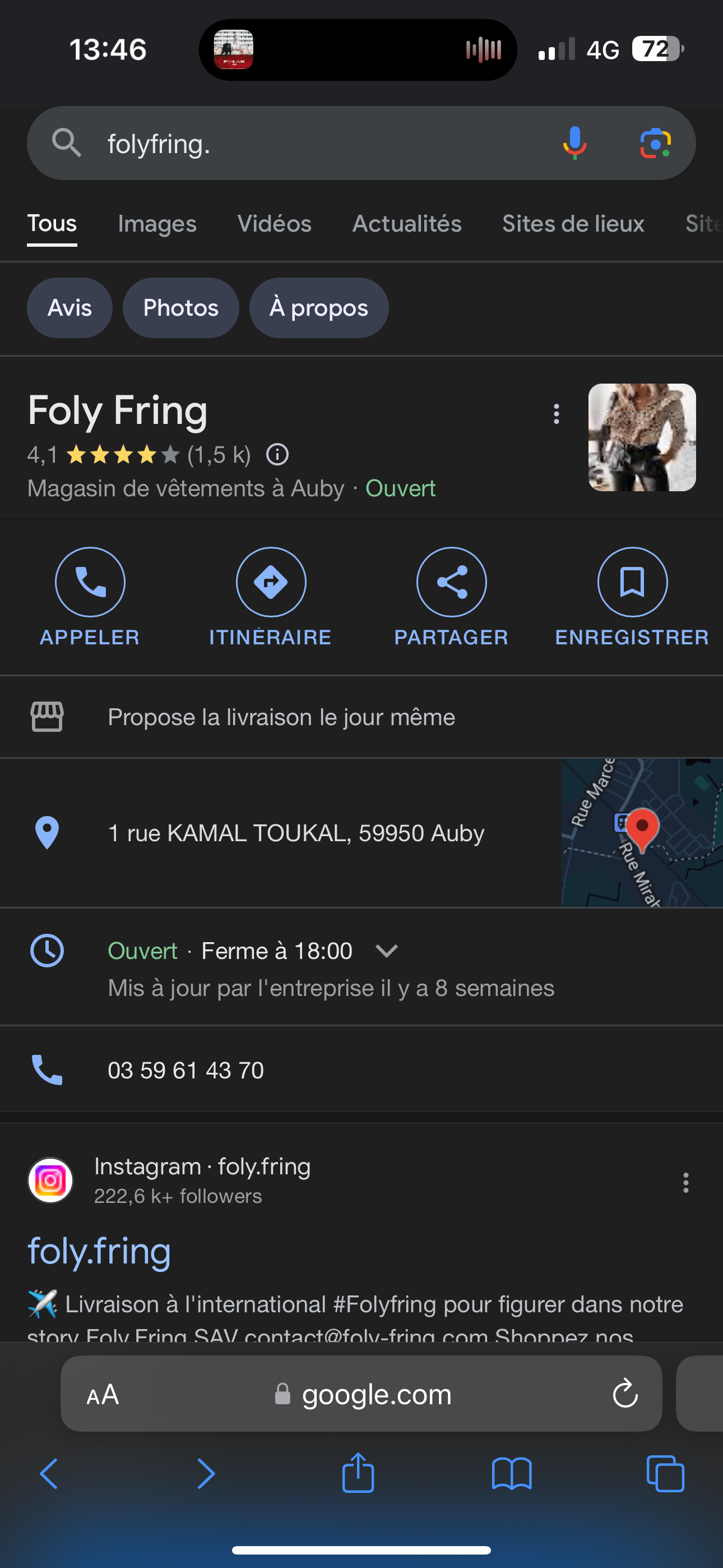Open the À propos chip
The image size is (723, 1568).
(319, 308)
